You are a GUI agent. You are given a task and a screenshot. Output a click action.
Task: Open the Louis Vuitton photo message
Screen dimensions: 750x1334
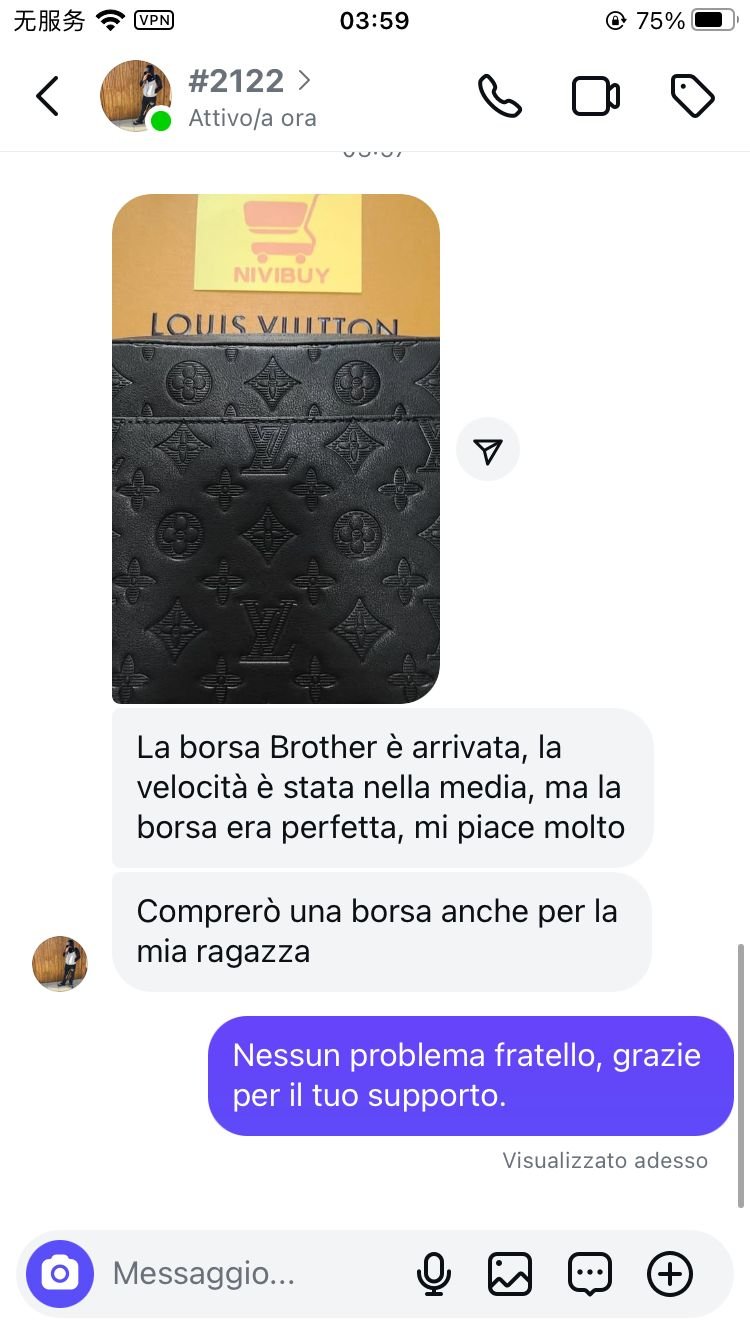(276, 448)
